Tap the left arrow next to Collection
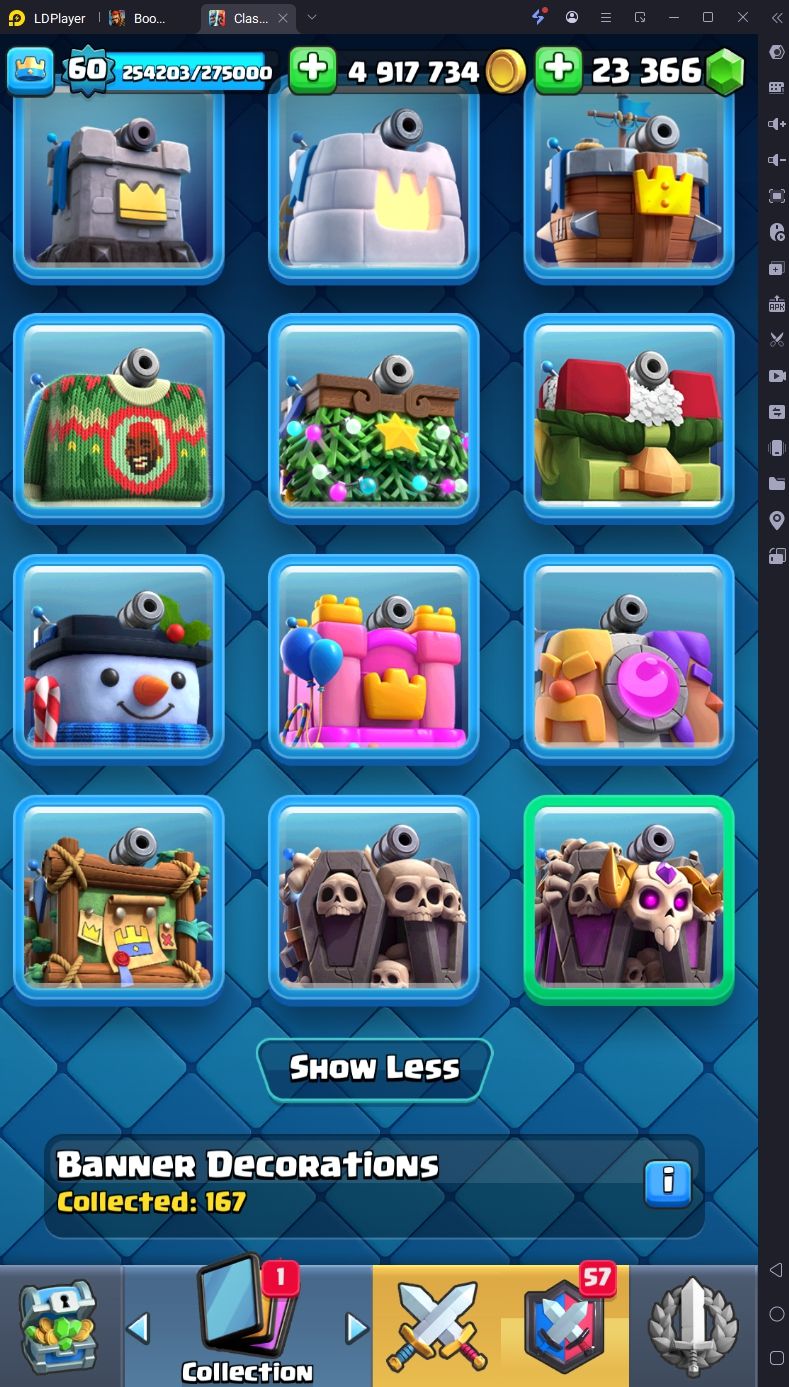 (x=138, y=1328)
